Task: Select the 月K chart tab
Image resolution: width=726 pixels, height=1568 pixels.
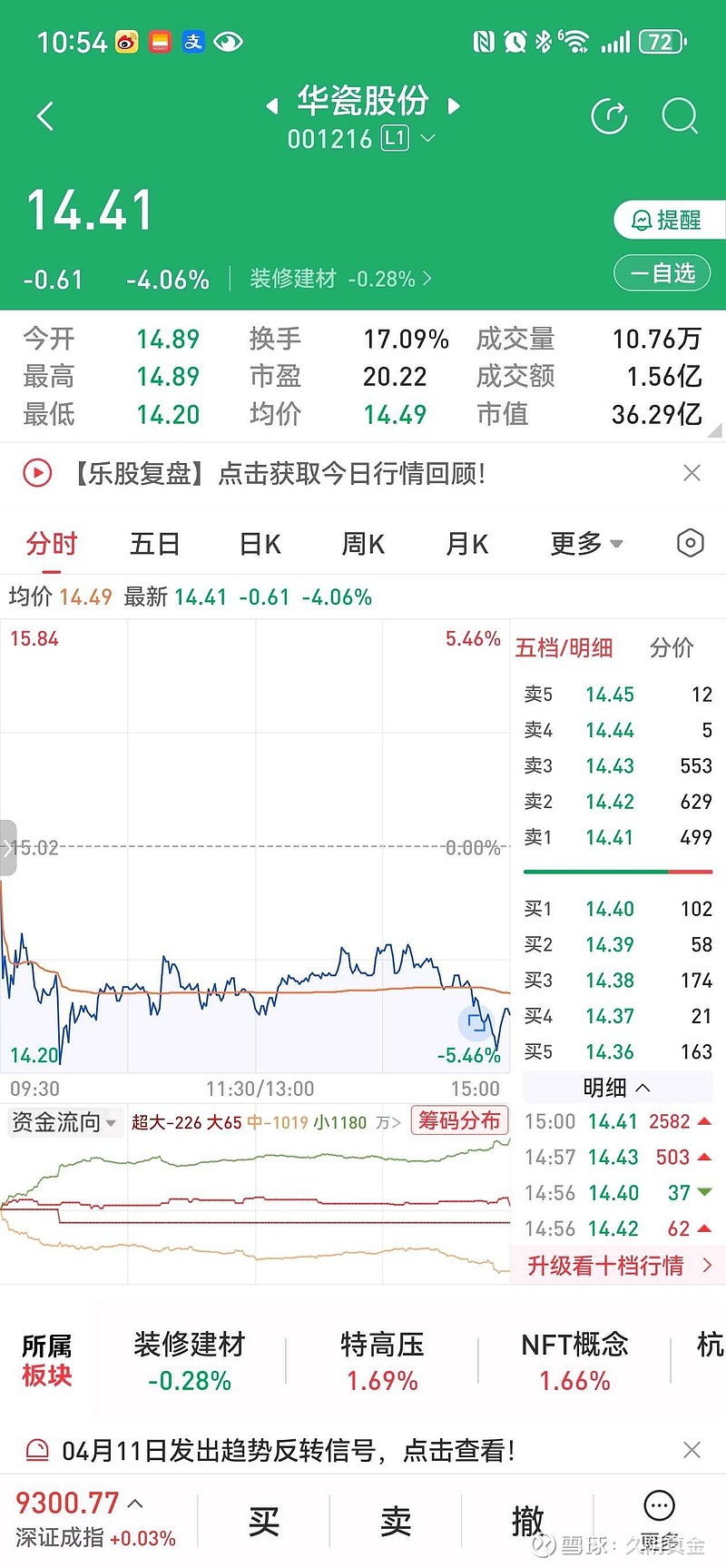Action: click(x=467, y=544)
